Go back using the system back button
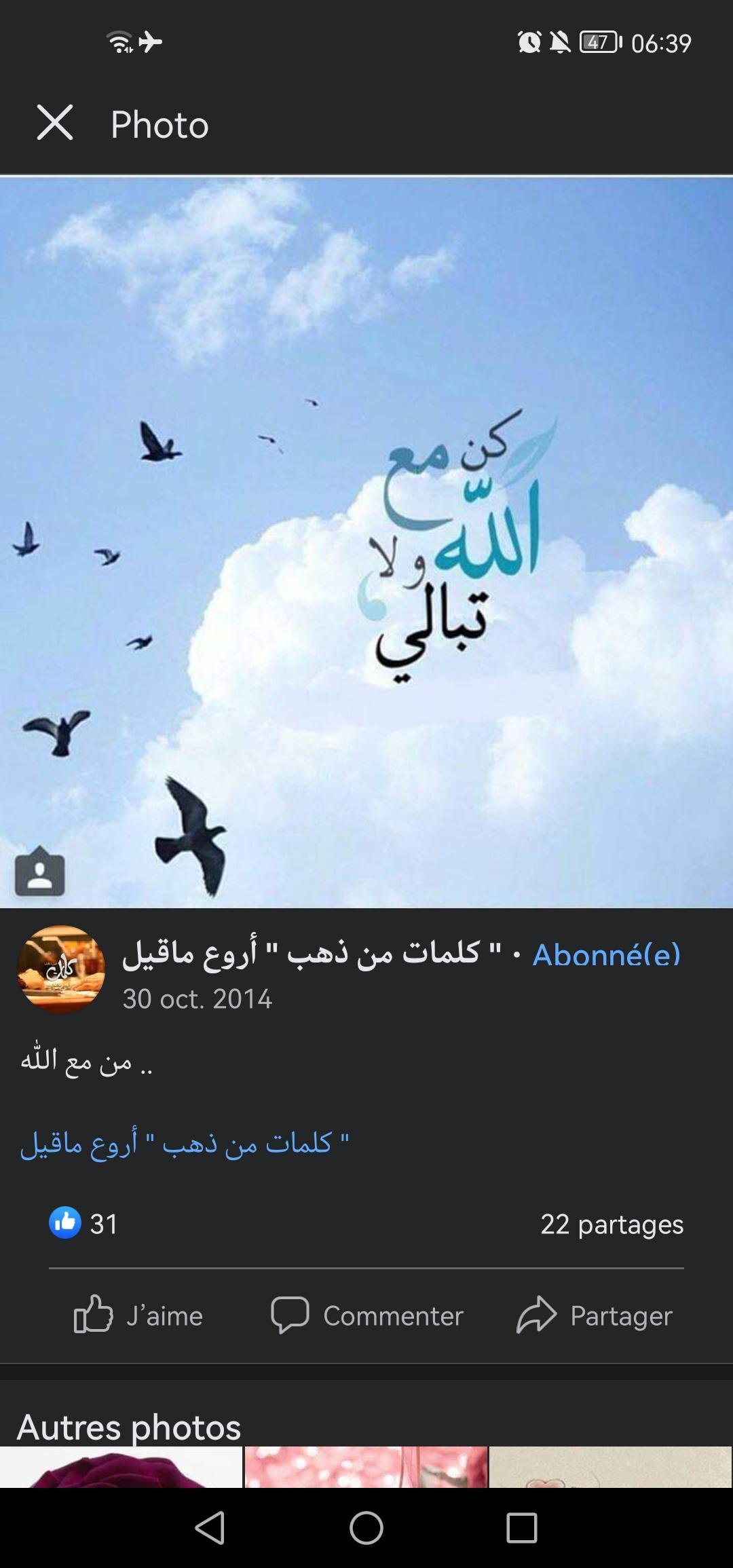733x1568 pixels. pyautogui.click(x=210, y=1529)
